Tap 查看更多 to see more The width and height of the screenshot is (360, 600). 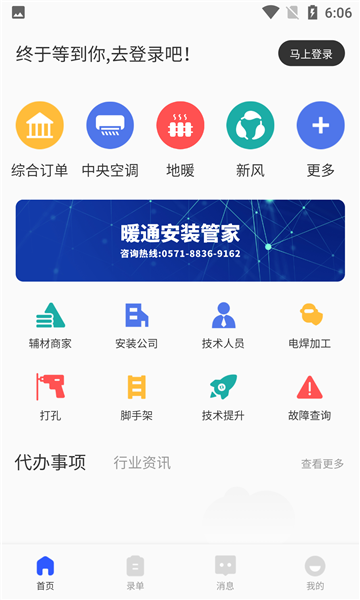[x=323, y=464]
